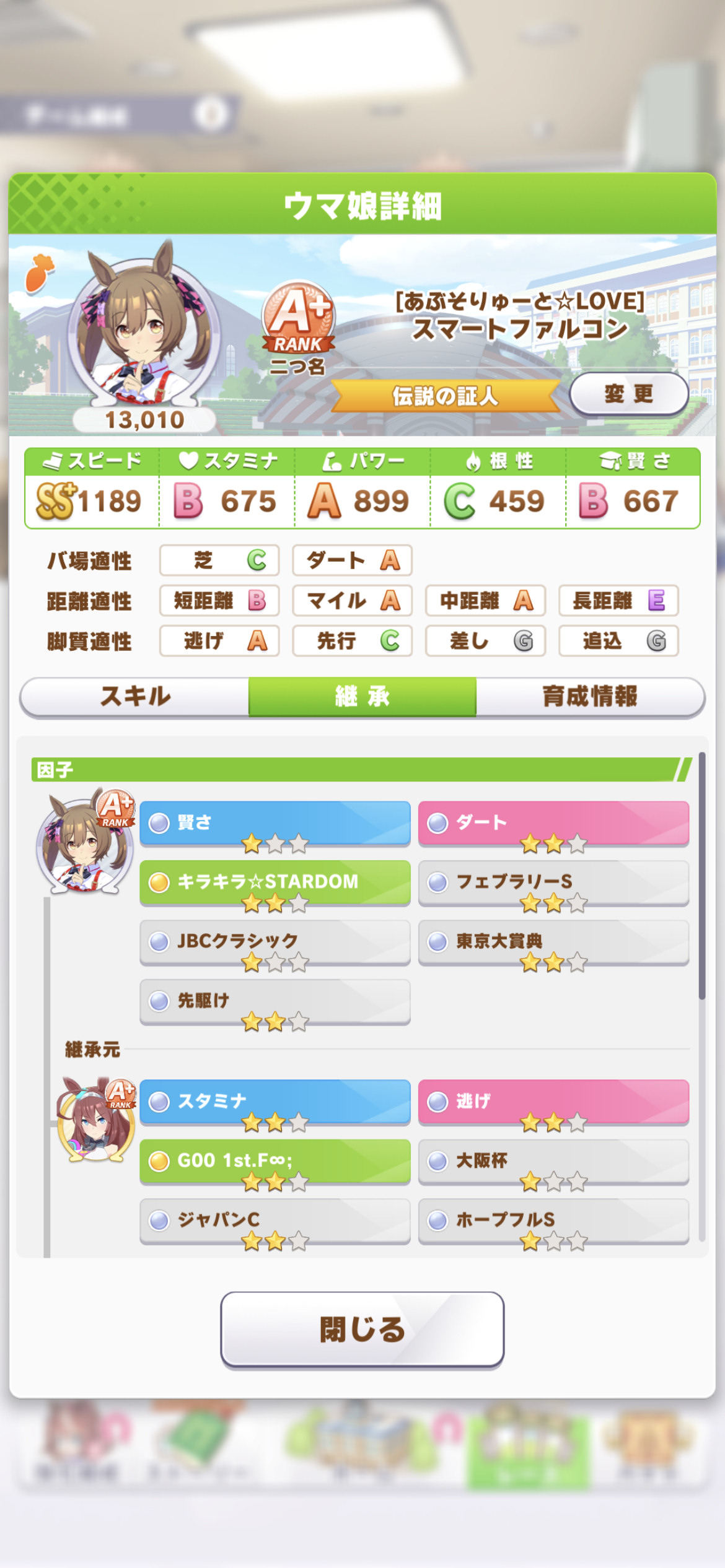
Task: Open the 逃げ pink factor
Action: (553, 1102)
